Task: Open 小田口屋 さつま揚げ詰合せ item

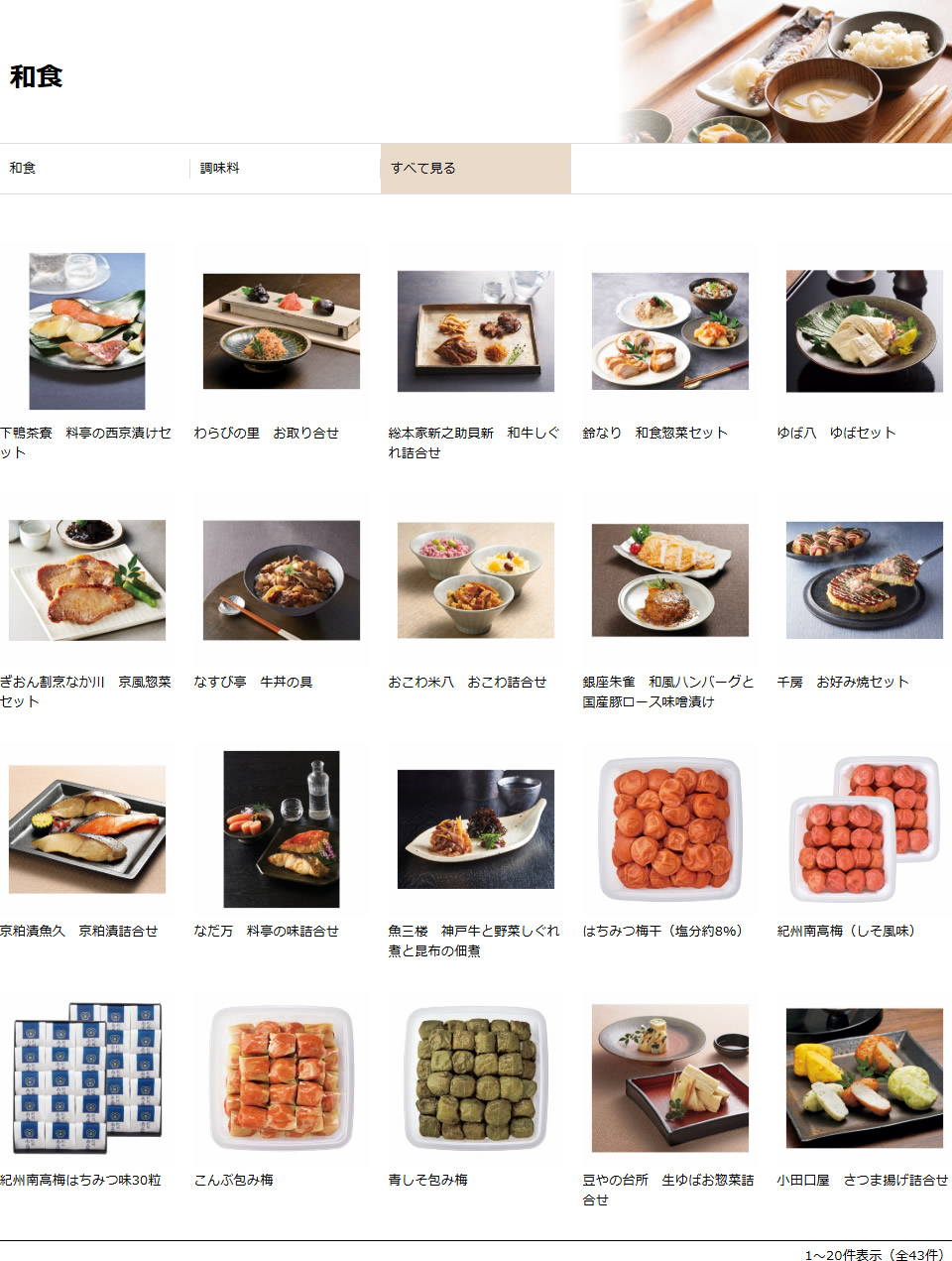Action: click(x=864, y=1078)
